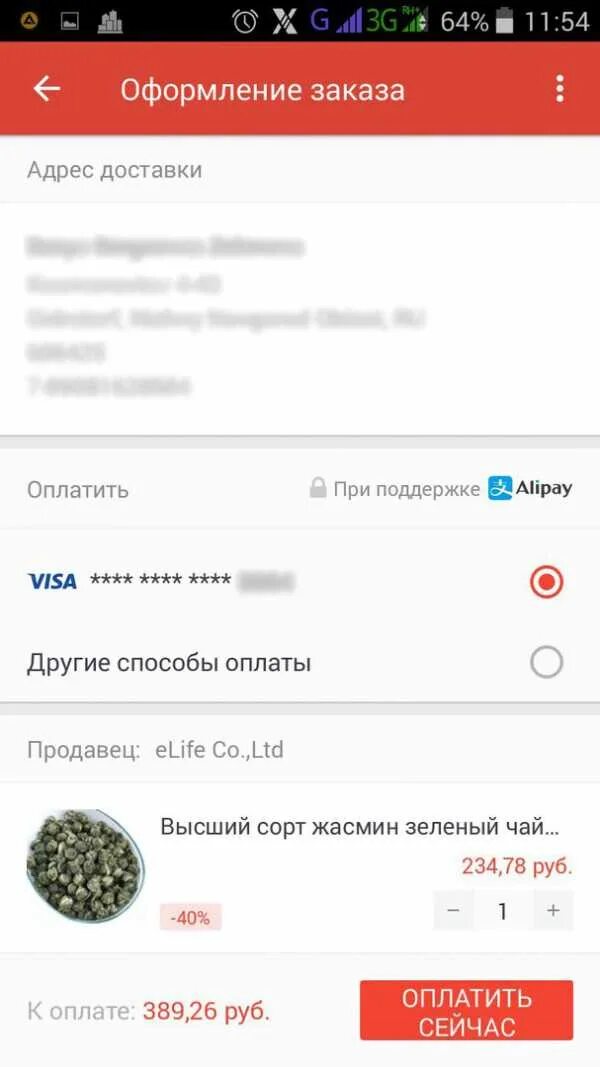600x1067 pixels.
Task: Open jasmine green tea product image
Action: pos(85,865)
